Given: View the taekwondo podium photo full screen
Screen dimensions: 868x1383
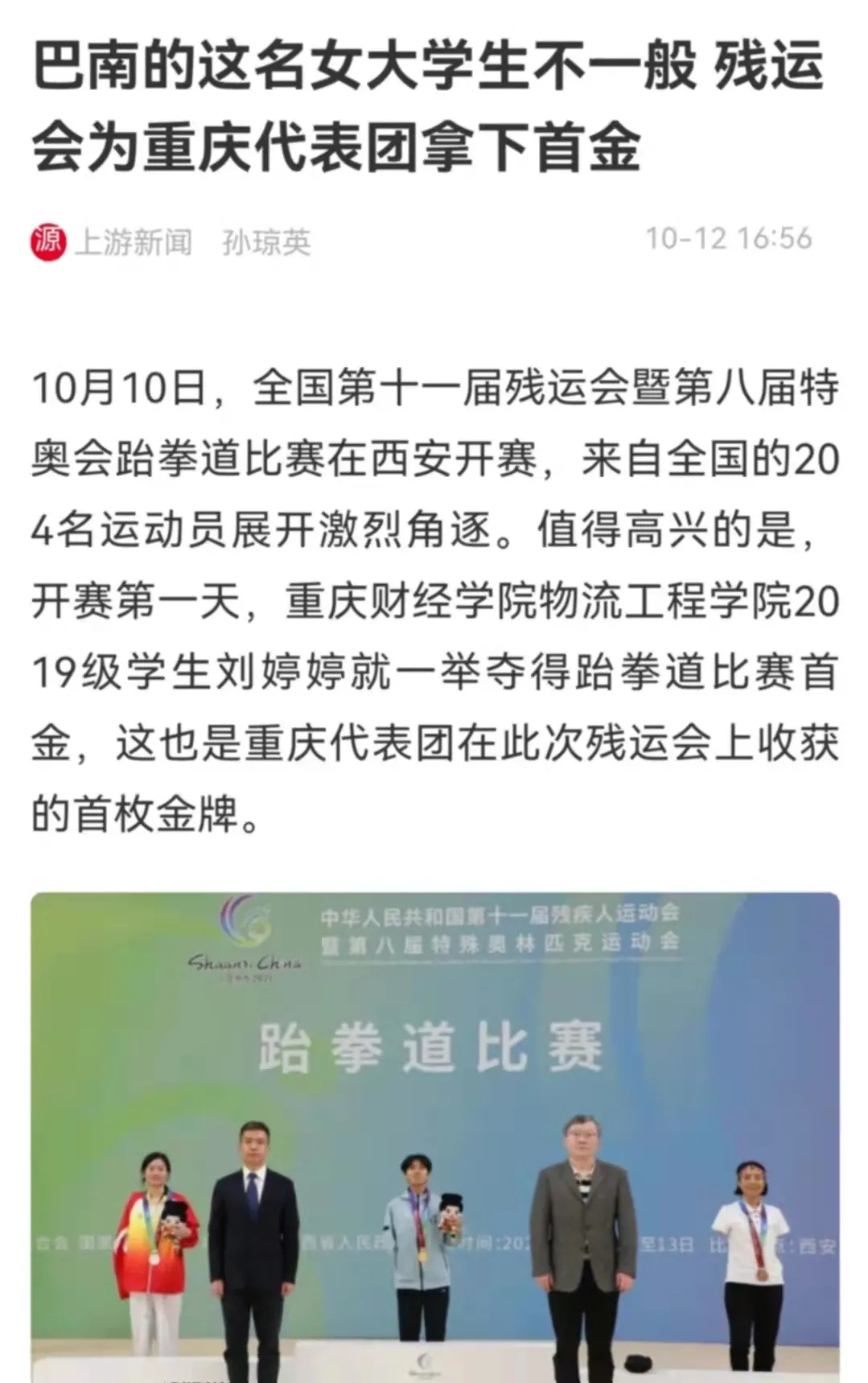Looking at the screenshot, I should click(x=434, y=1134).
